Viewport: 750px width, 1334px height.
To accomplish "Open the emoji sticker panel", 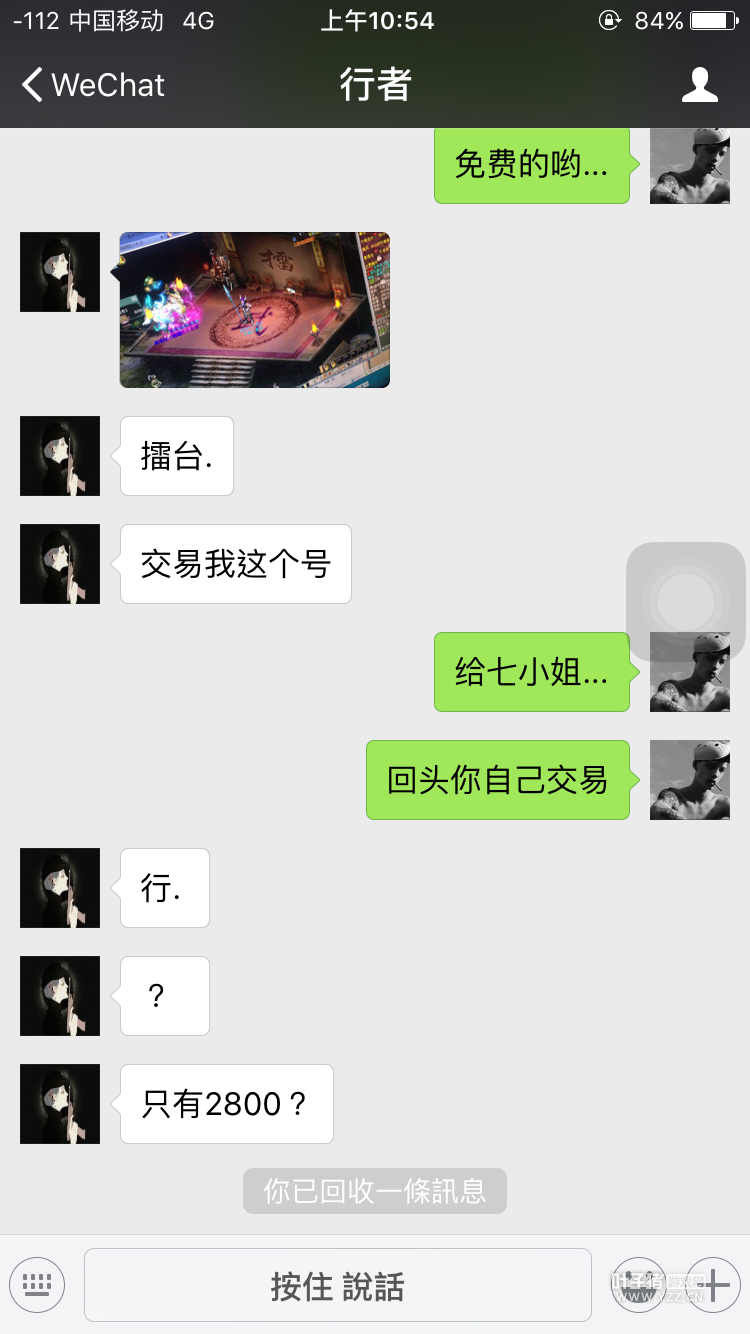I will (x=638, y=1284).
